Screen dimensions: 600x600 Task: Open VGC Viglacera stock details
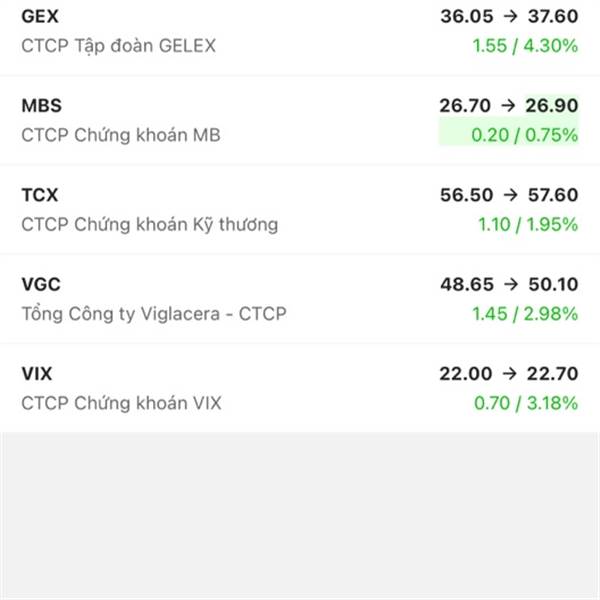tap(300, 299)
